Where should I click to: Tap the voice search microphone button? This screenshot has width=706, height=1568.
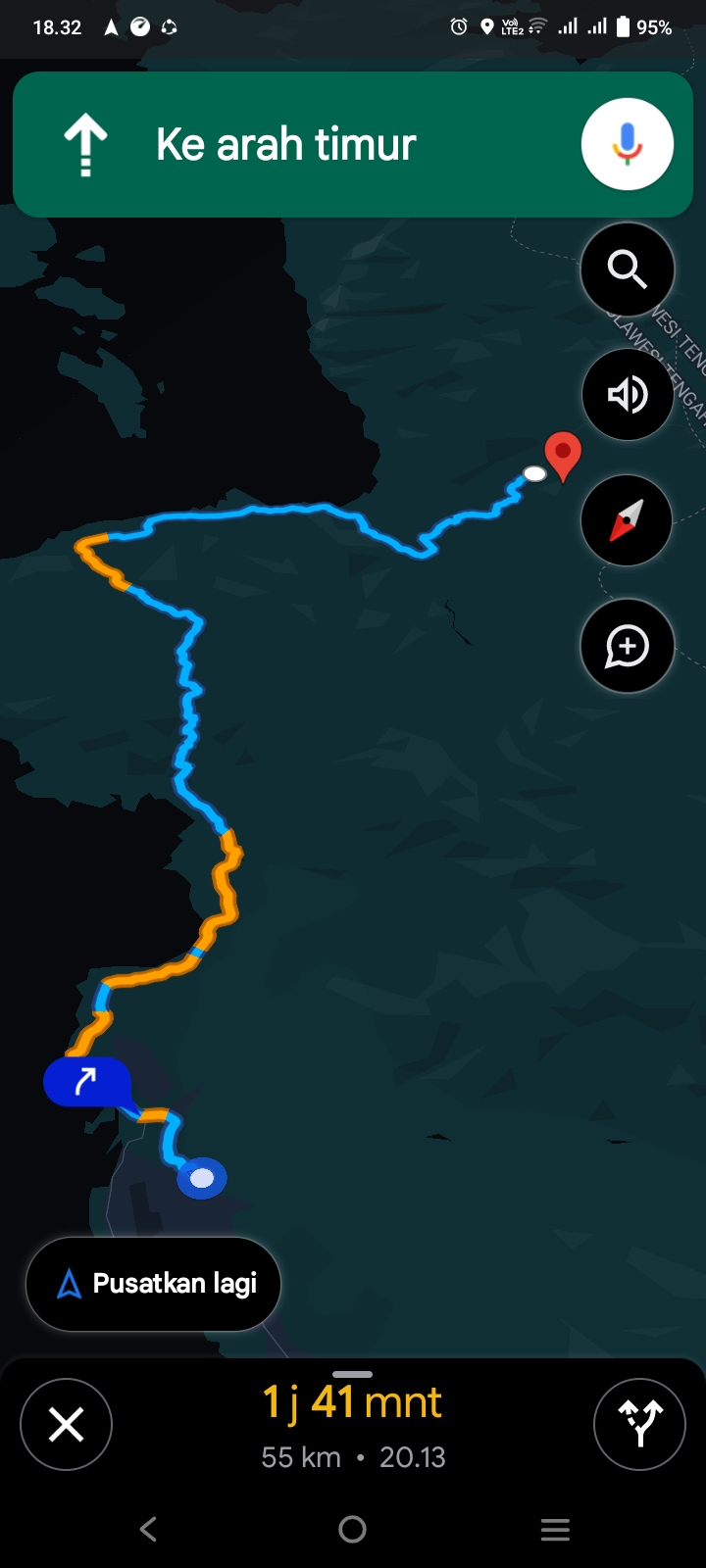click(x=628, y=144)
